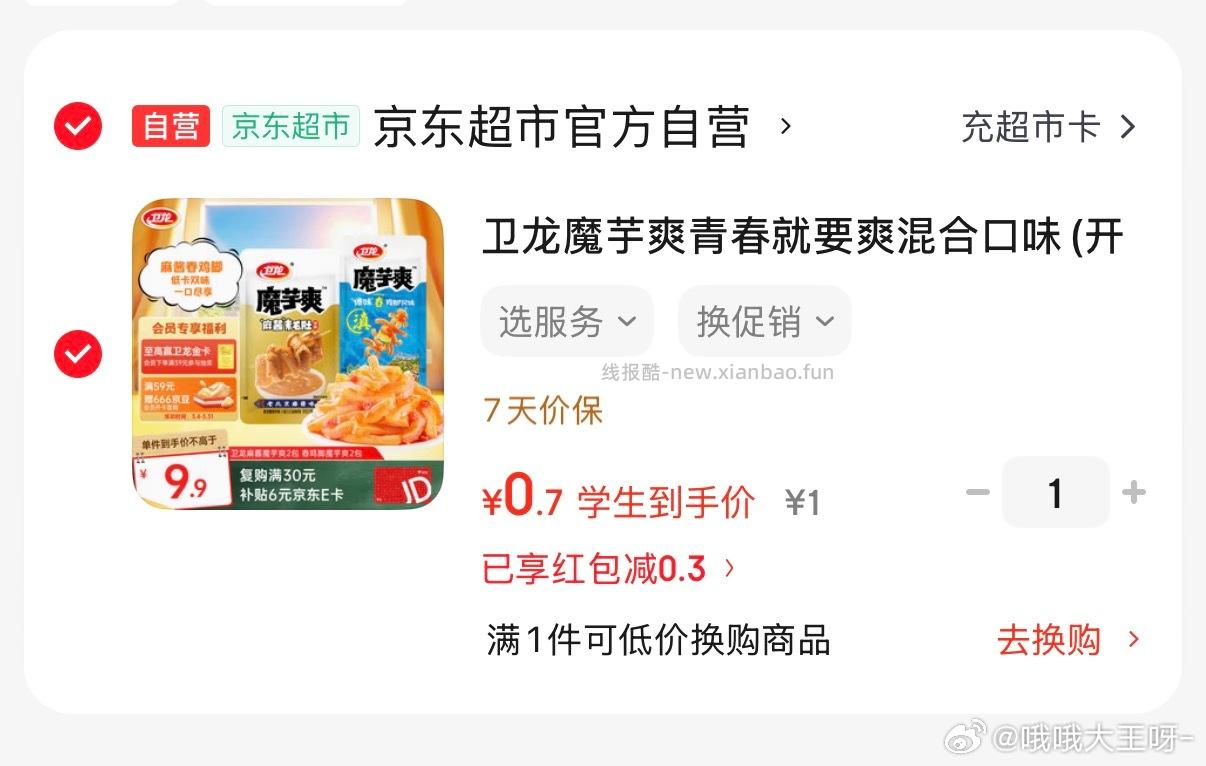Open the 卫龙魔芋爽青春就要爽混合口味 product title
This screenshot has width=1206, height=766.
pyautogui.click(x=802, y=238)
